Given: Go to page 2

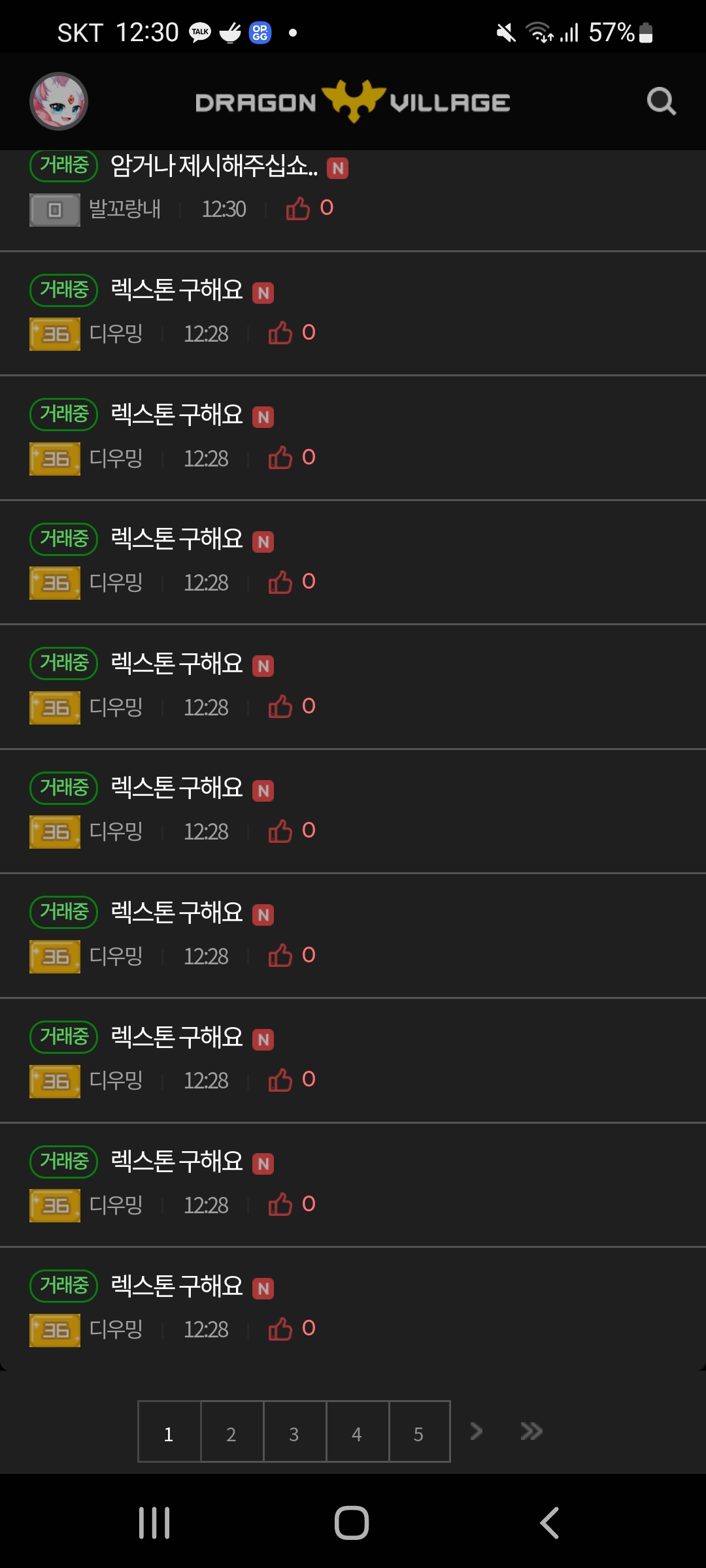Looking at the screenshot, I should coord(231,1434).
